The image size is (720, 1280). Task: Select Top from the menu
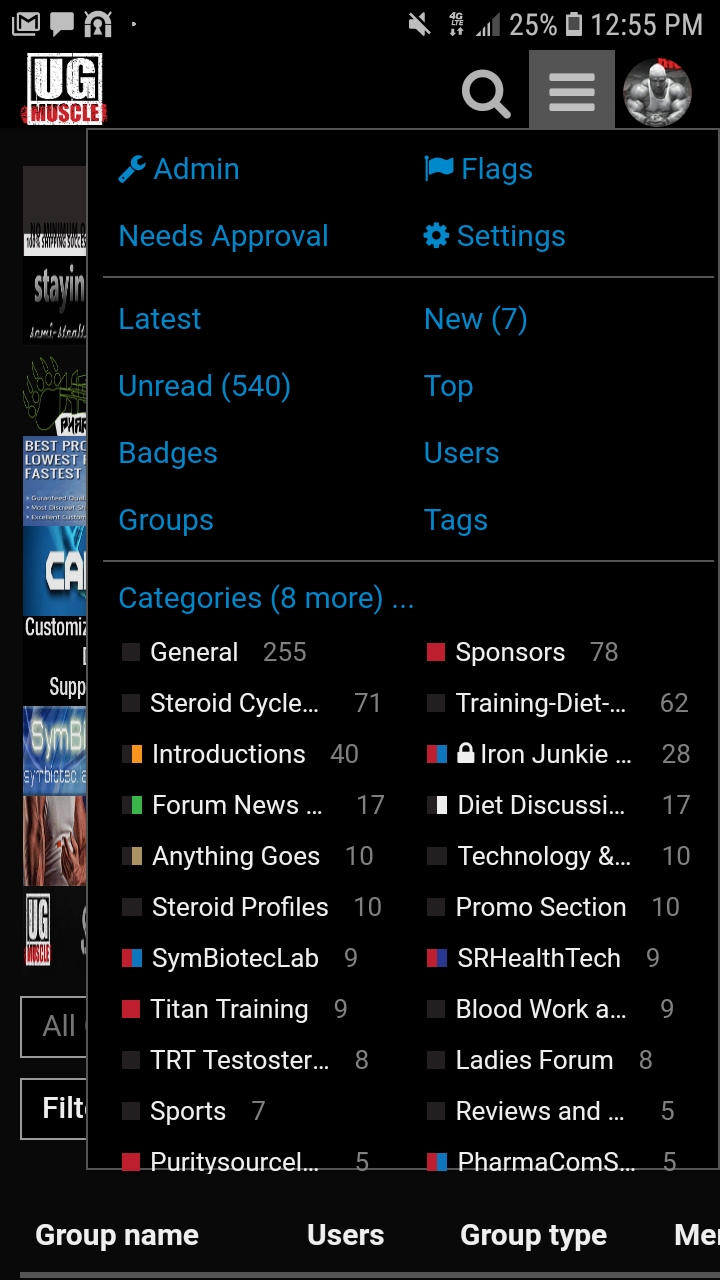[448, 386]
